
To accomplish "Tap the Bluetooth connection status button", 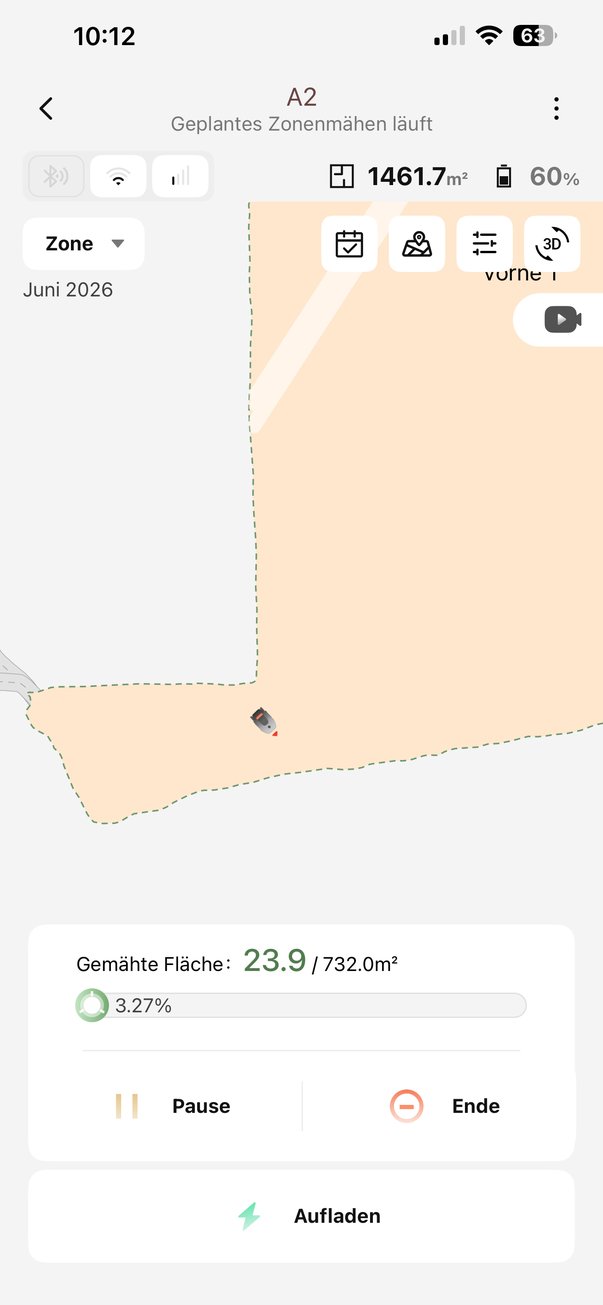I will [56, 177].
